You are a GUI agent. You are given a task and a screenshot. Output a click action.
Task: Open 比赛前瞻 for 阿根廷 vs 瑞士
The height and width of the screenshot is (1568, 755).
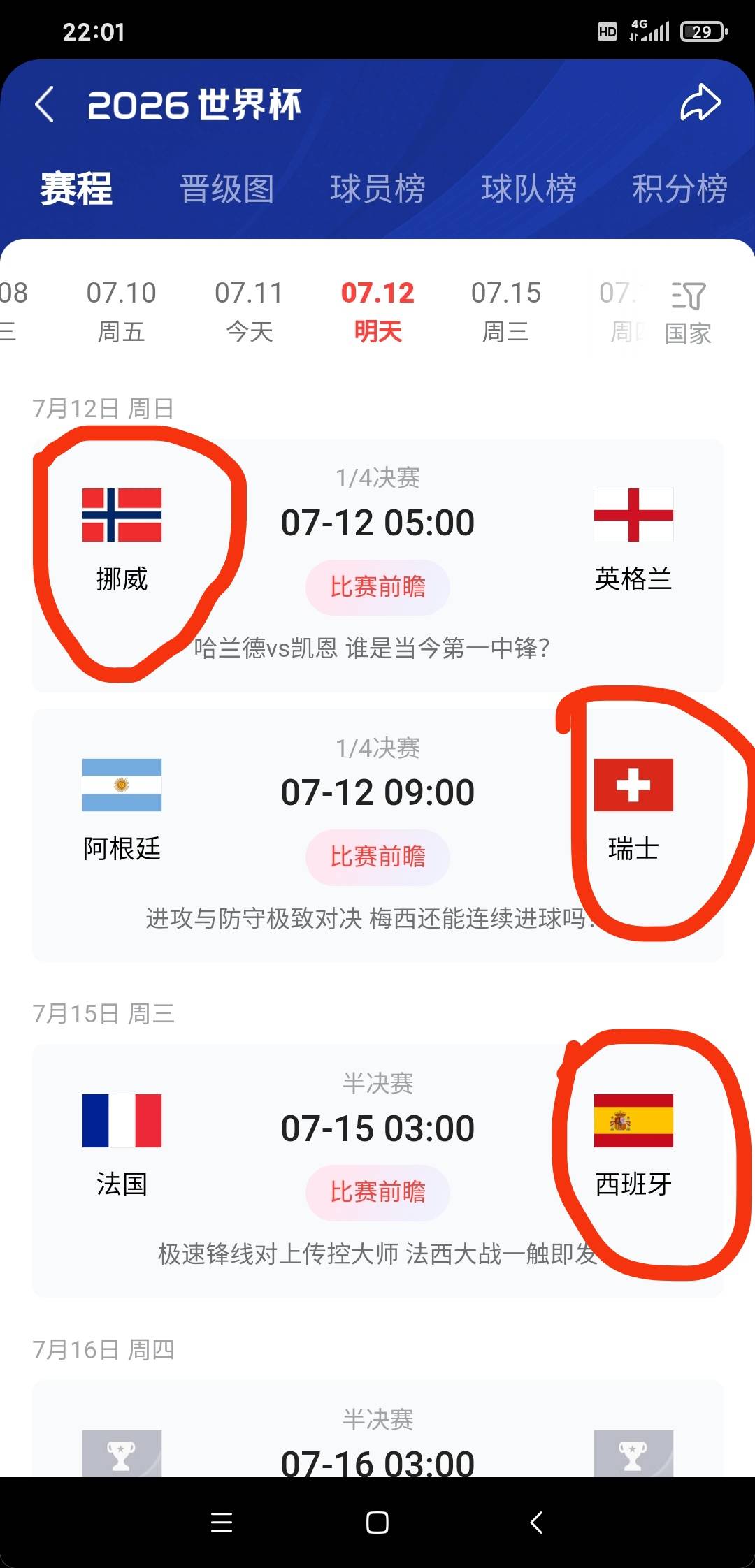point(377,857)
